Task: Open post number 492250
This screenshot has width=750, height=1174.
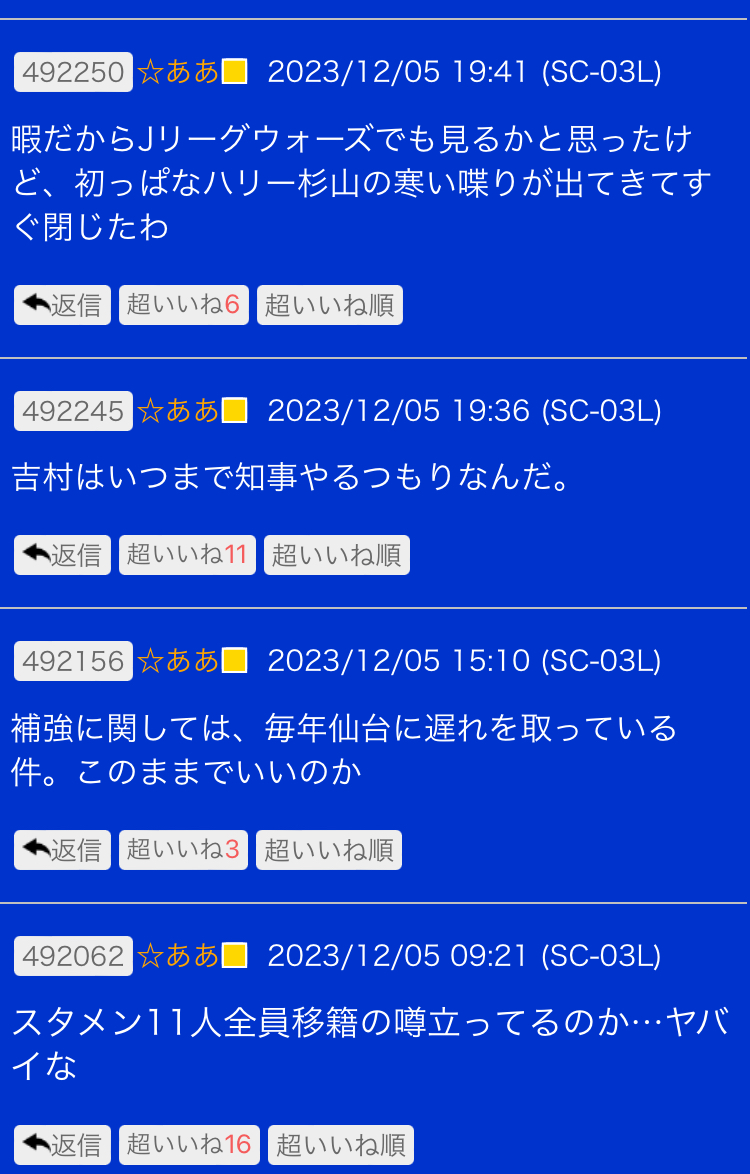Action: 73,72
